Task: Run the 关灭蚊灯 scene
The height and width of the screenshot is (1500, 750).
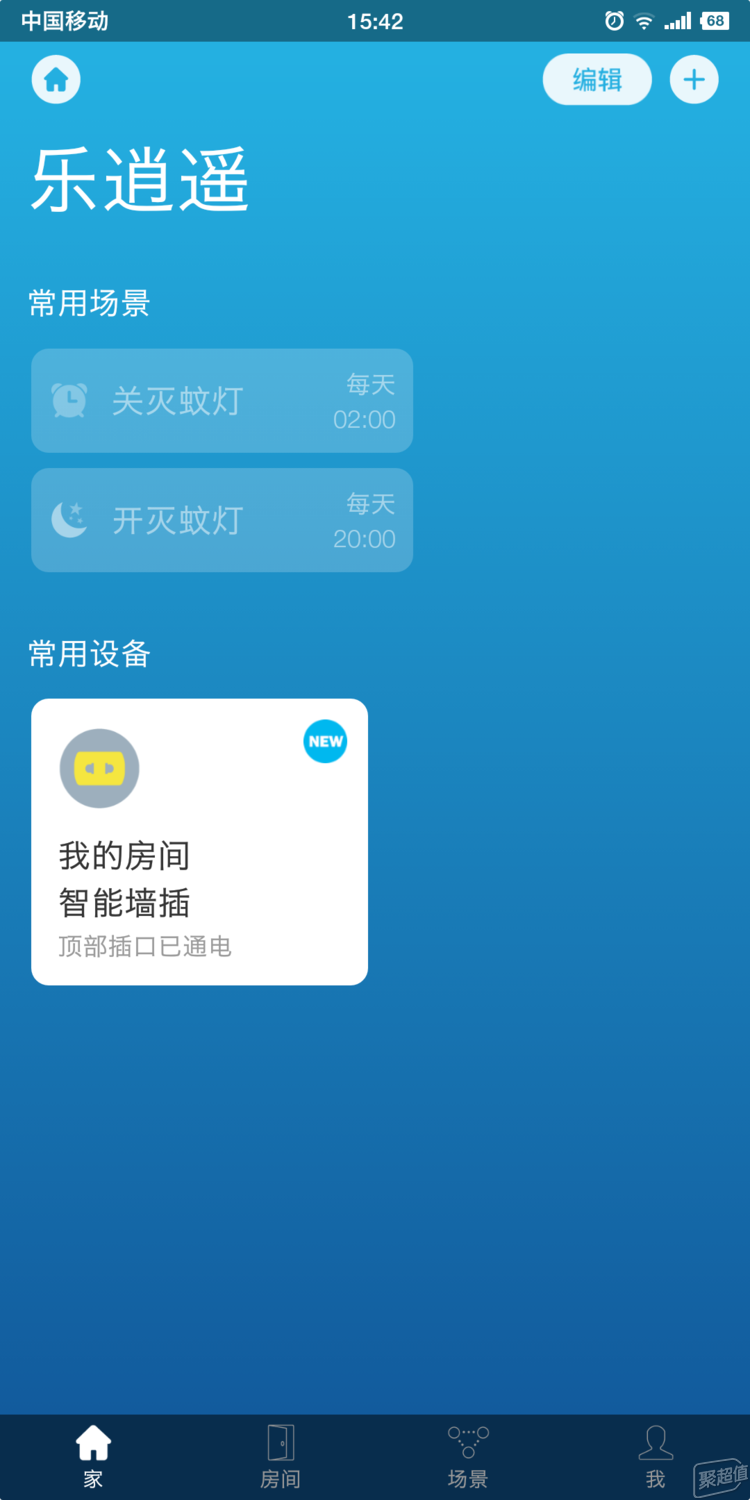Action: 222,401
